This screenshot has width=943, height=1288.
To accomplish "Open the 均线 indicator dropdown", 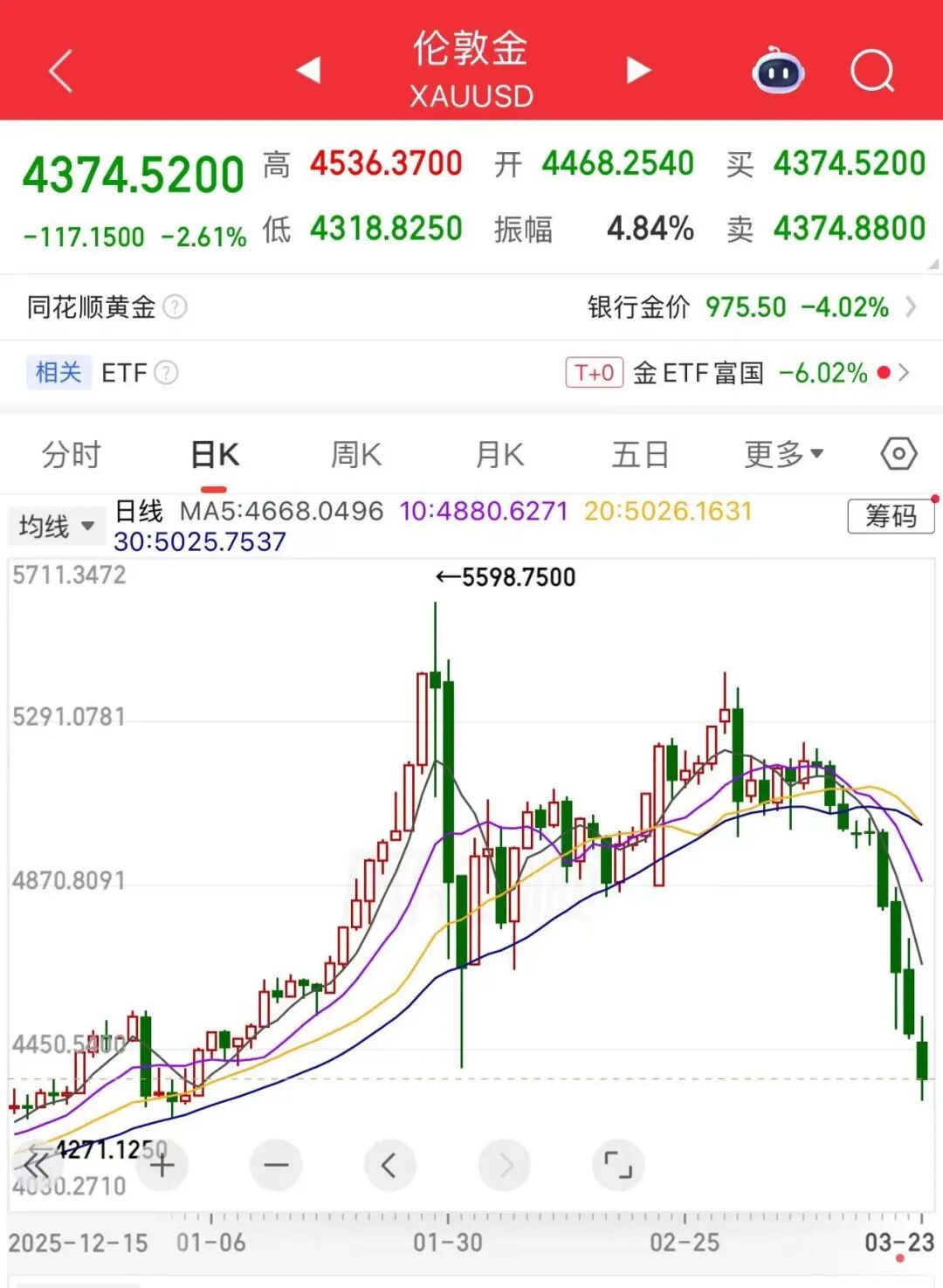I will coord(57,527).
